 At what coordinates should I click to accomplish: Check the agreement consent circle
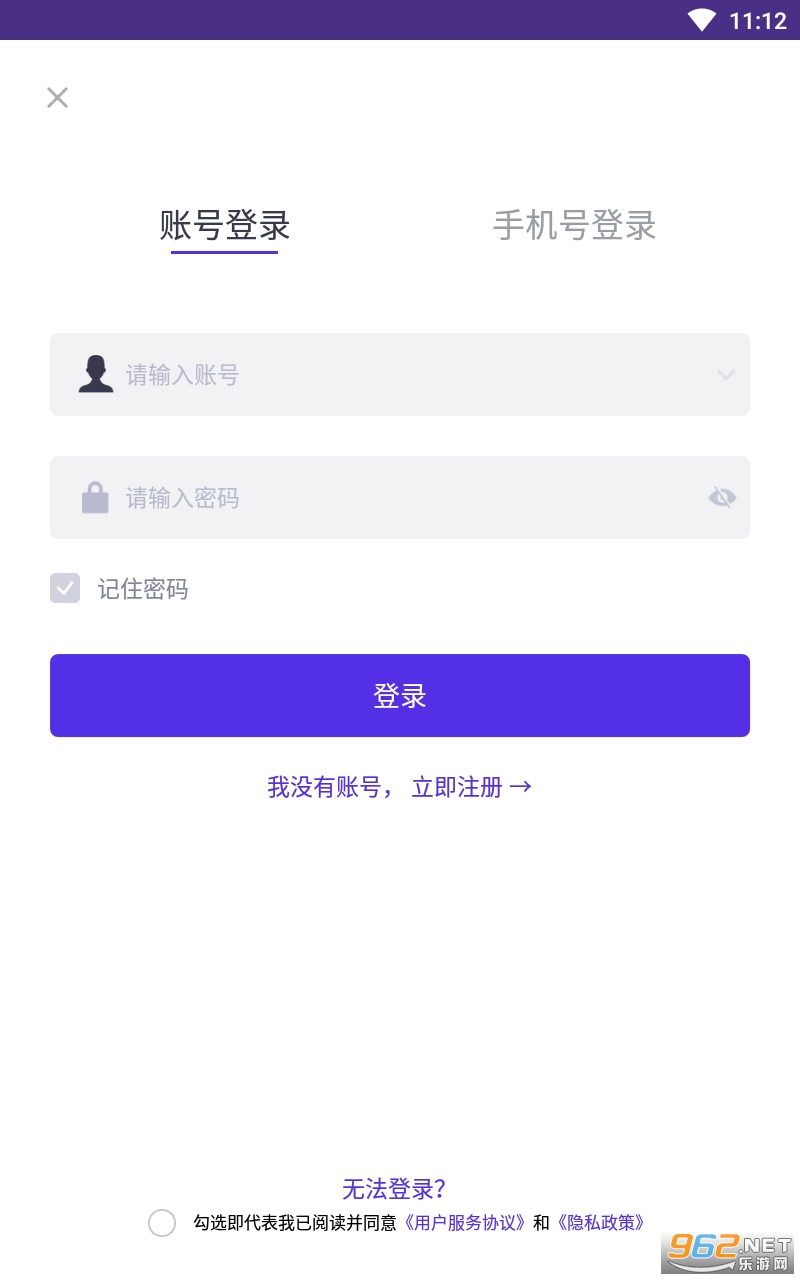162,1223
